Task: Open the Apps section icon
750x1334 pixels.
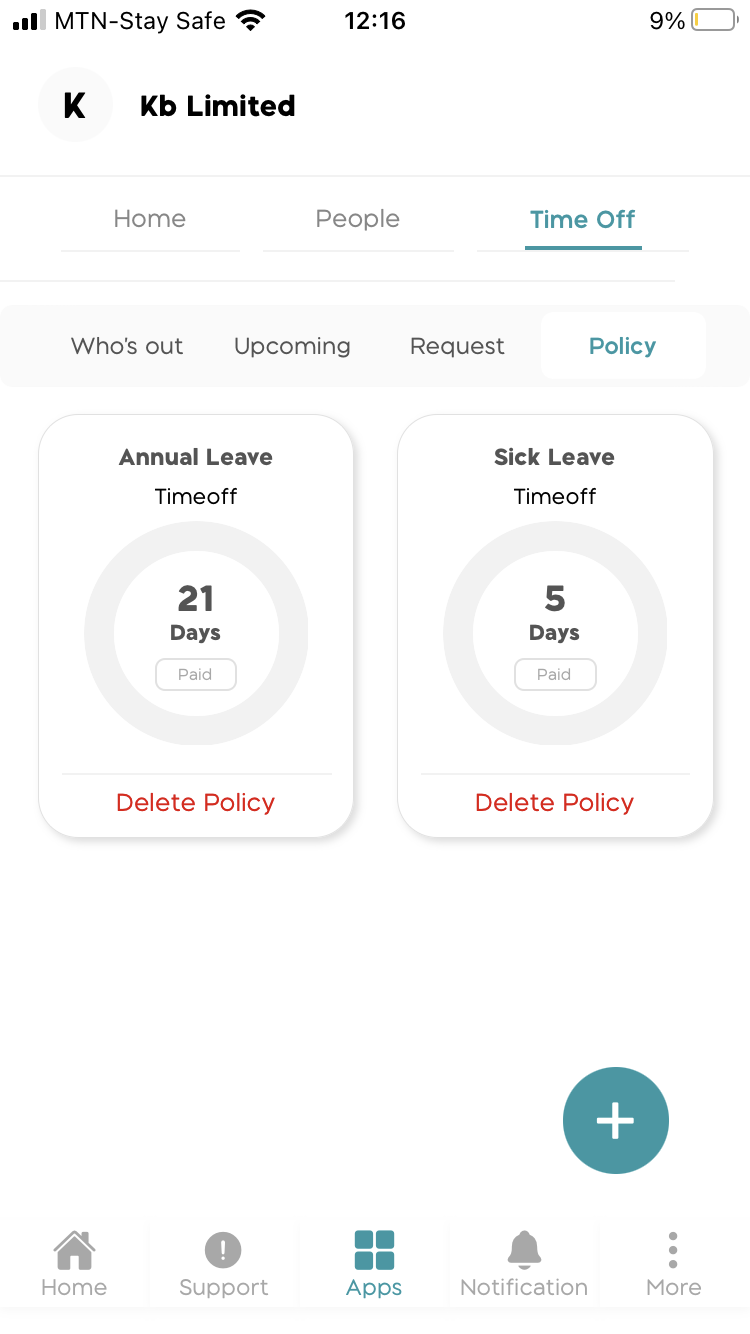Action: pyautogui.click(x=374, y=1262)
